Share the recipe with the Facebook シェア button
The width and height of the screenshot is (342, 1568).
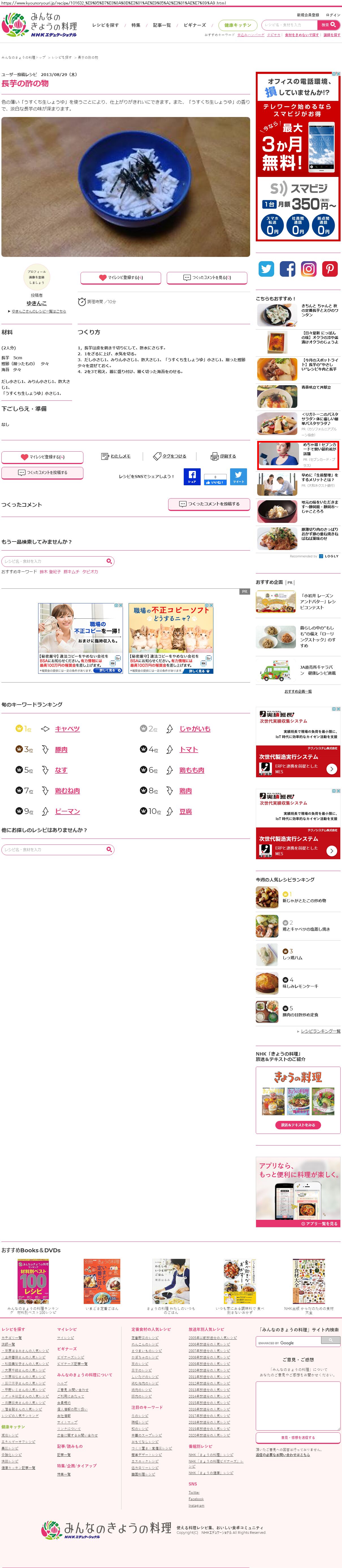click(192, 477)
